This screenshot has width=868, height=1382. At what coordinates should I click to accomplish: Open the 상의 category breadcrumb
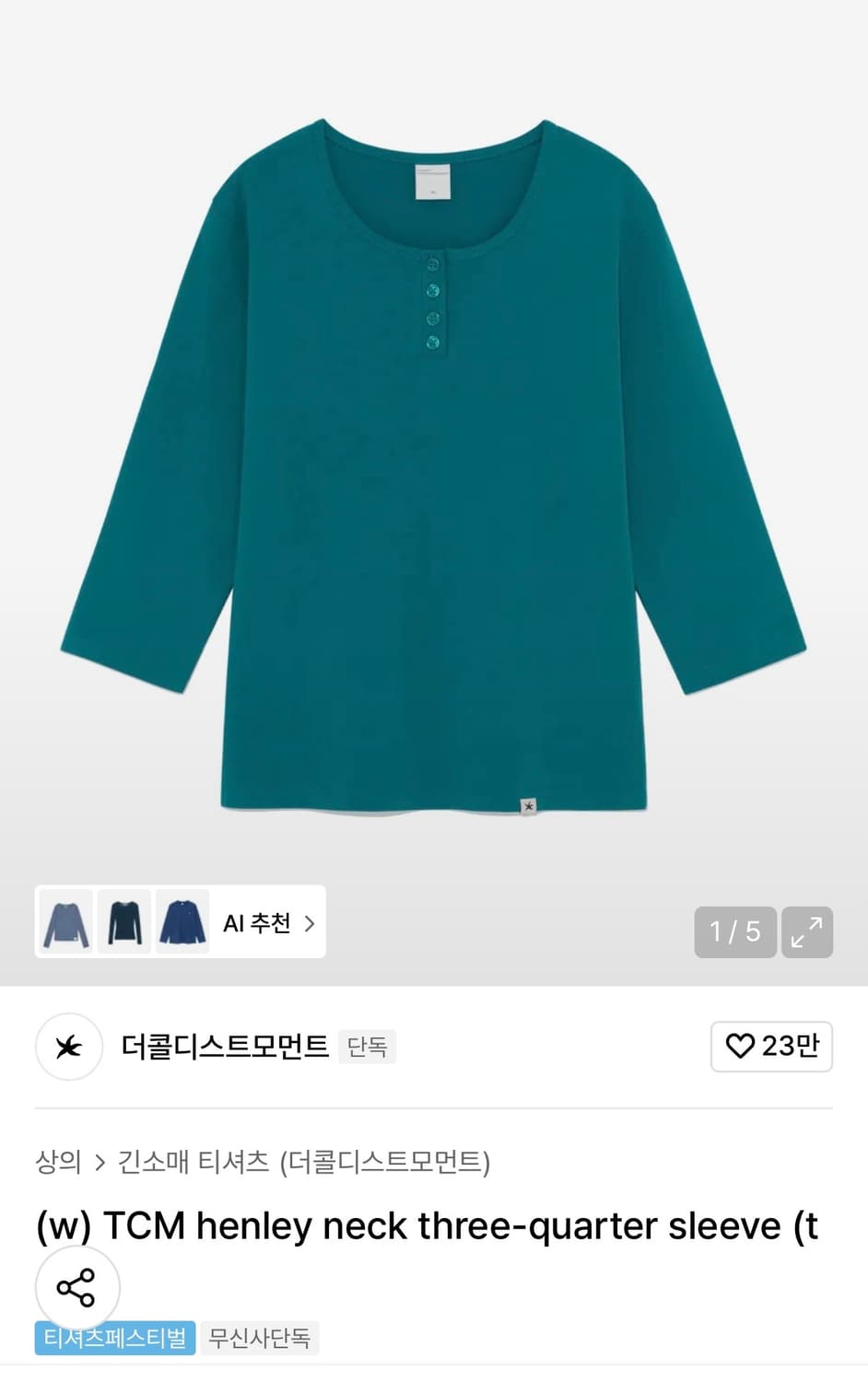pyautogui.click(x=57, y=1163)
